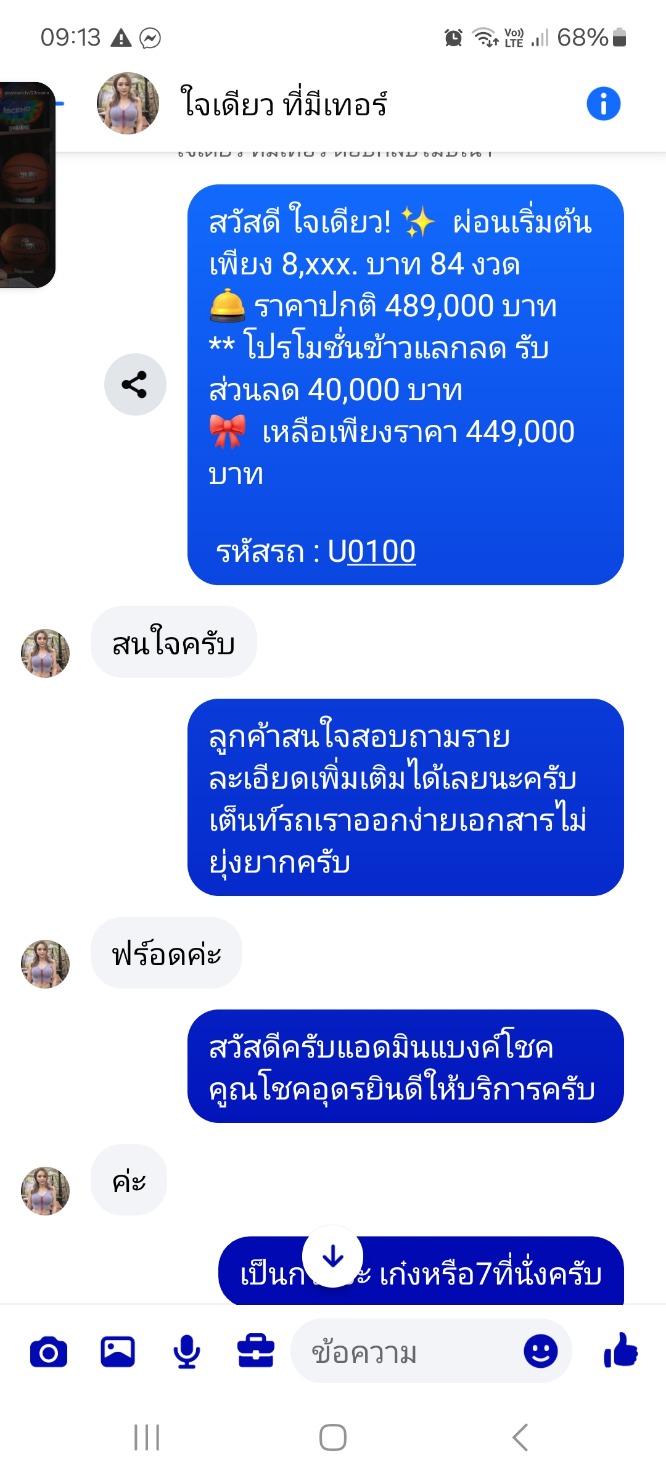Open the photo gallery picker
The height and width of the screenshot is (1480, 666).
coord(118,1353)
